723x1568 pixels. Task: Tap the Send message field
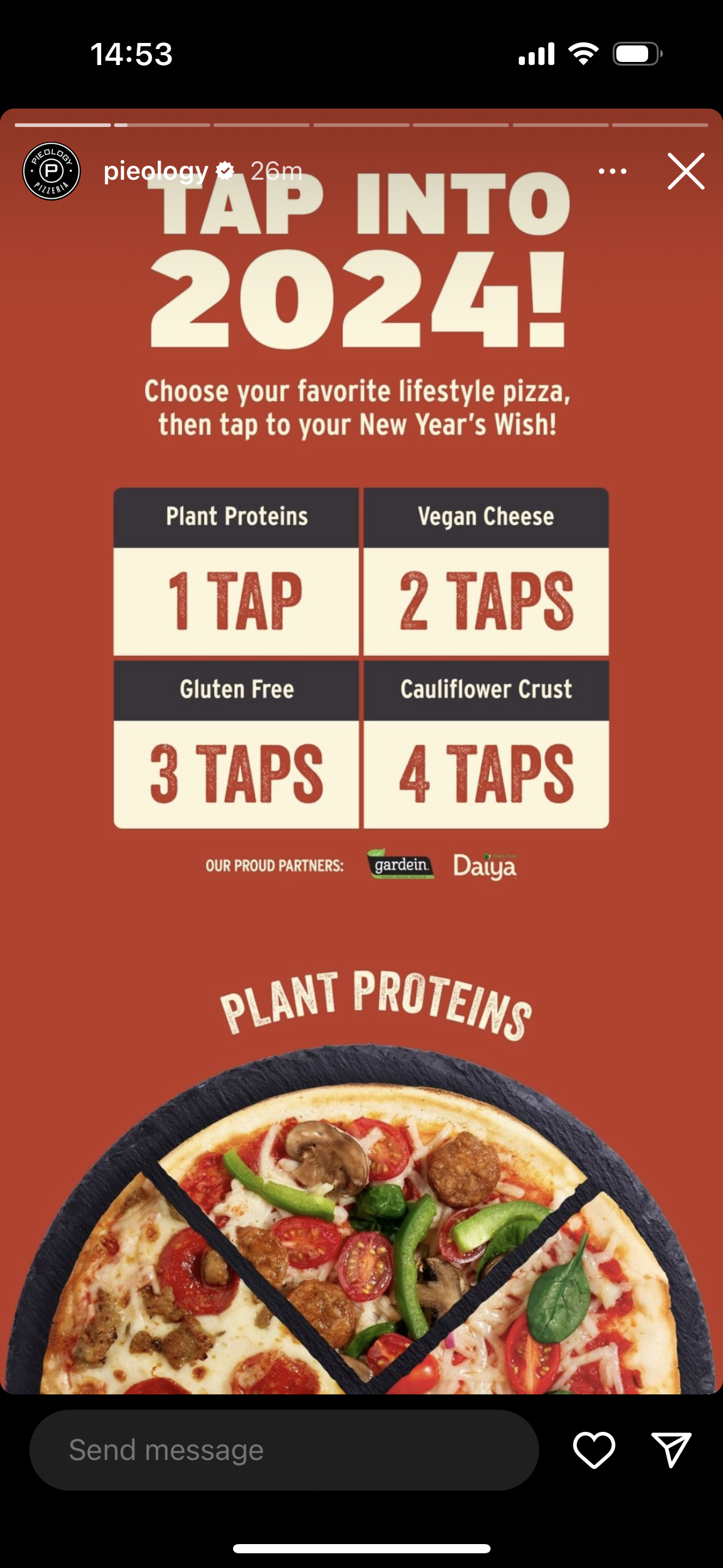284,1450
